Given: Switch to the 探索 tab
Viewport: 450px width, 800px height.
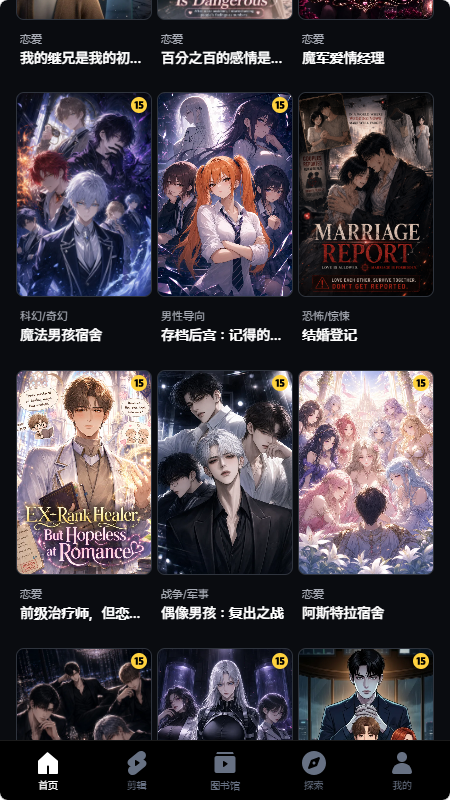Looking at the screenshot, I should (313, 771).
